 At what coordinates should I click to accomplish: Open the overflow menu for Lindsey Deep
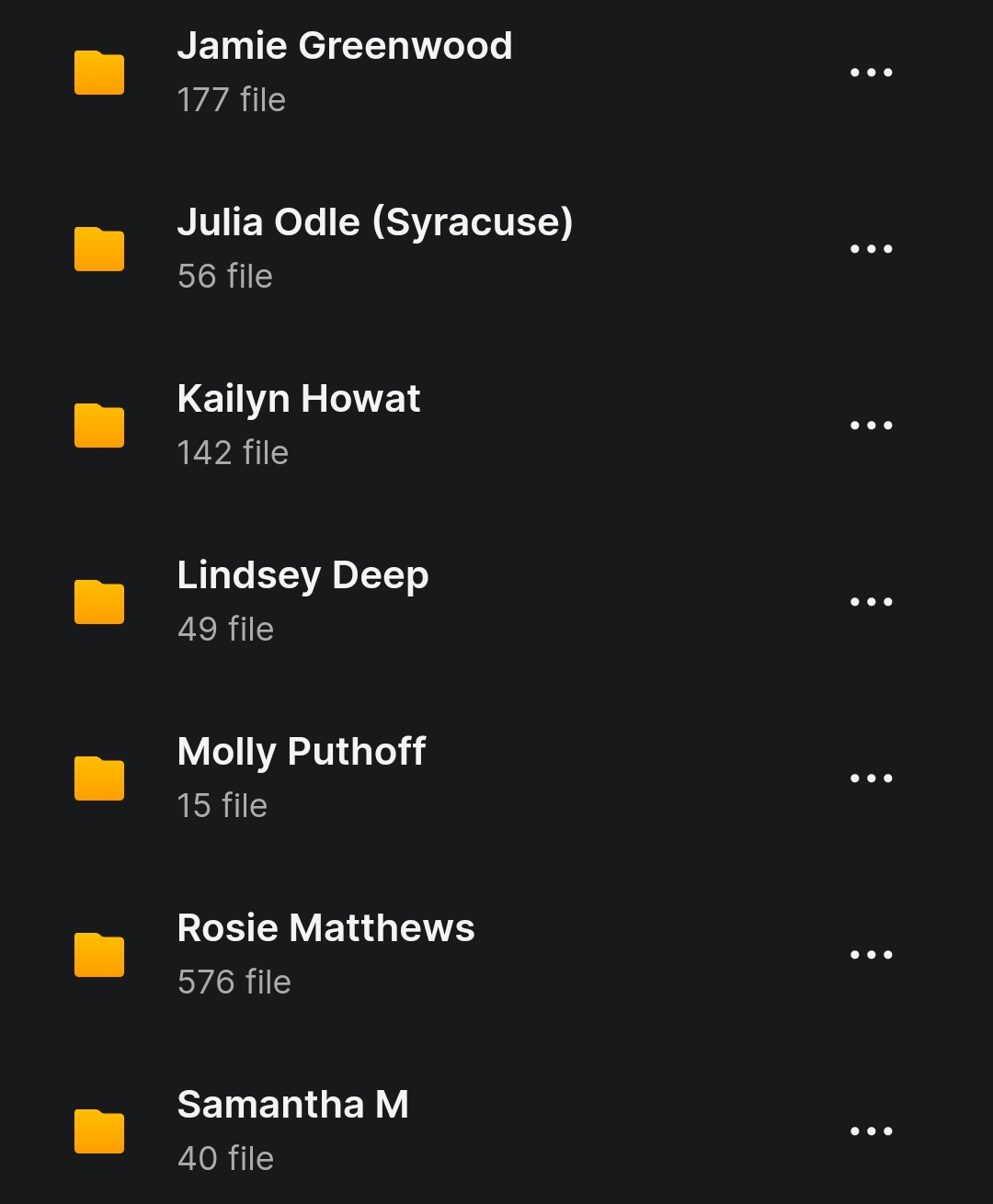pyautogui.click(x=871, y=602)
